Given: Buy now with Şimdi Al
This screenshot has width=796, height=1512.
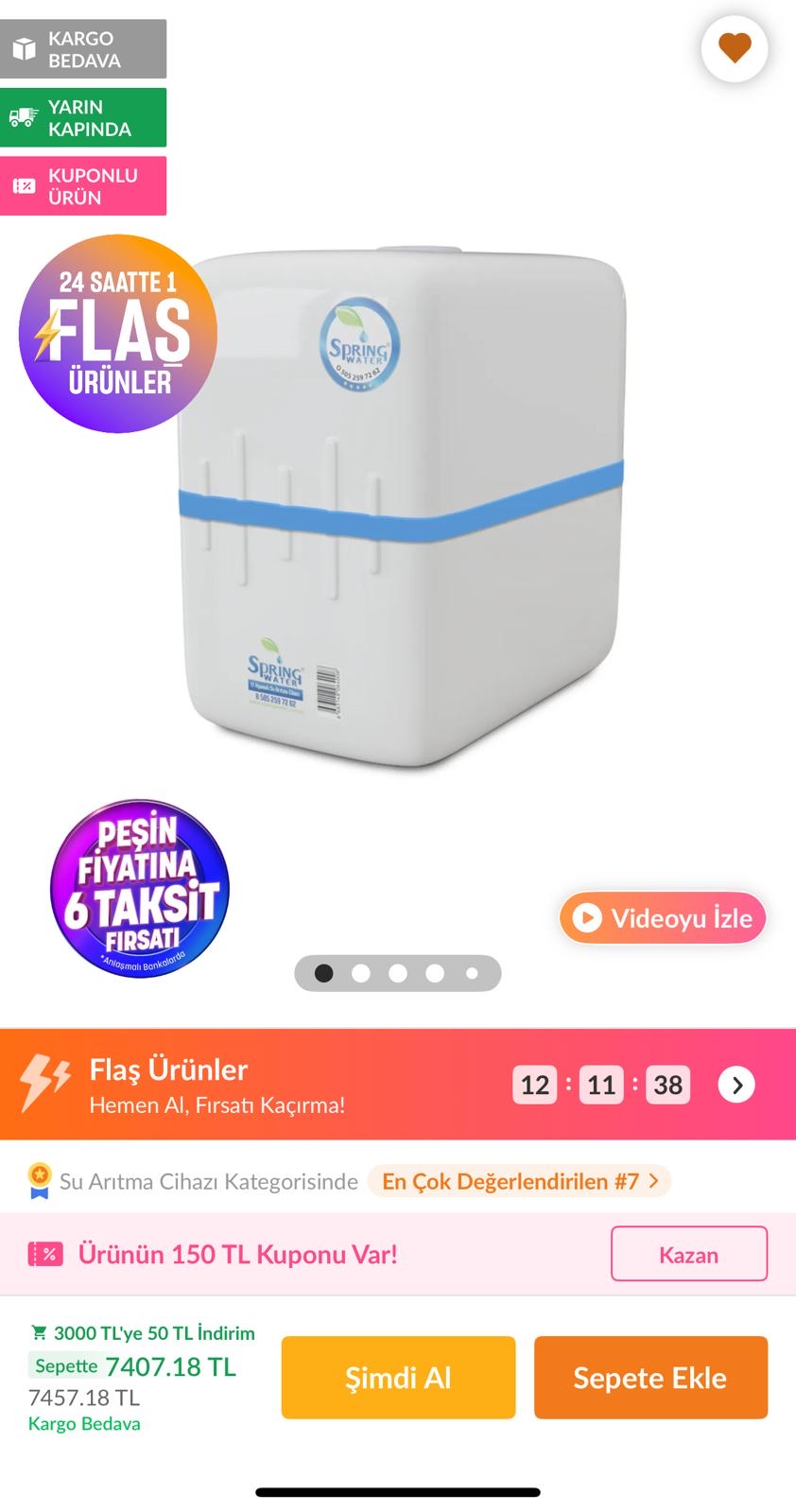Looking at the screenshot, I should (398, 1378).
